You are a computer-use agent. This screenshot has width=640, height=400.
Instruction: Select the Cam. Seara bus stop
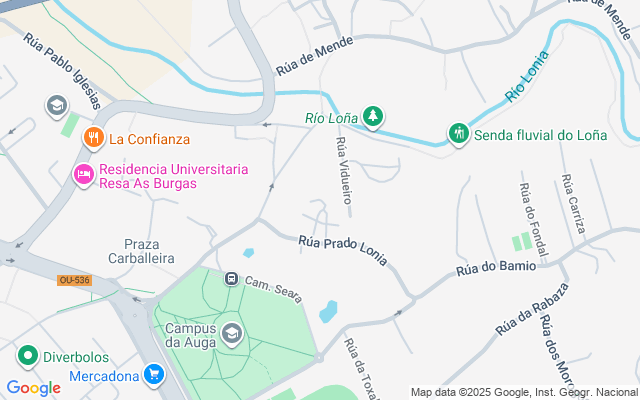231,279
